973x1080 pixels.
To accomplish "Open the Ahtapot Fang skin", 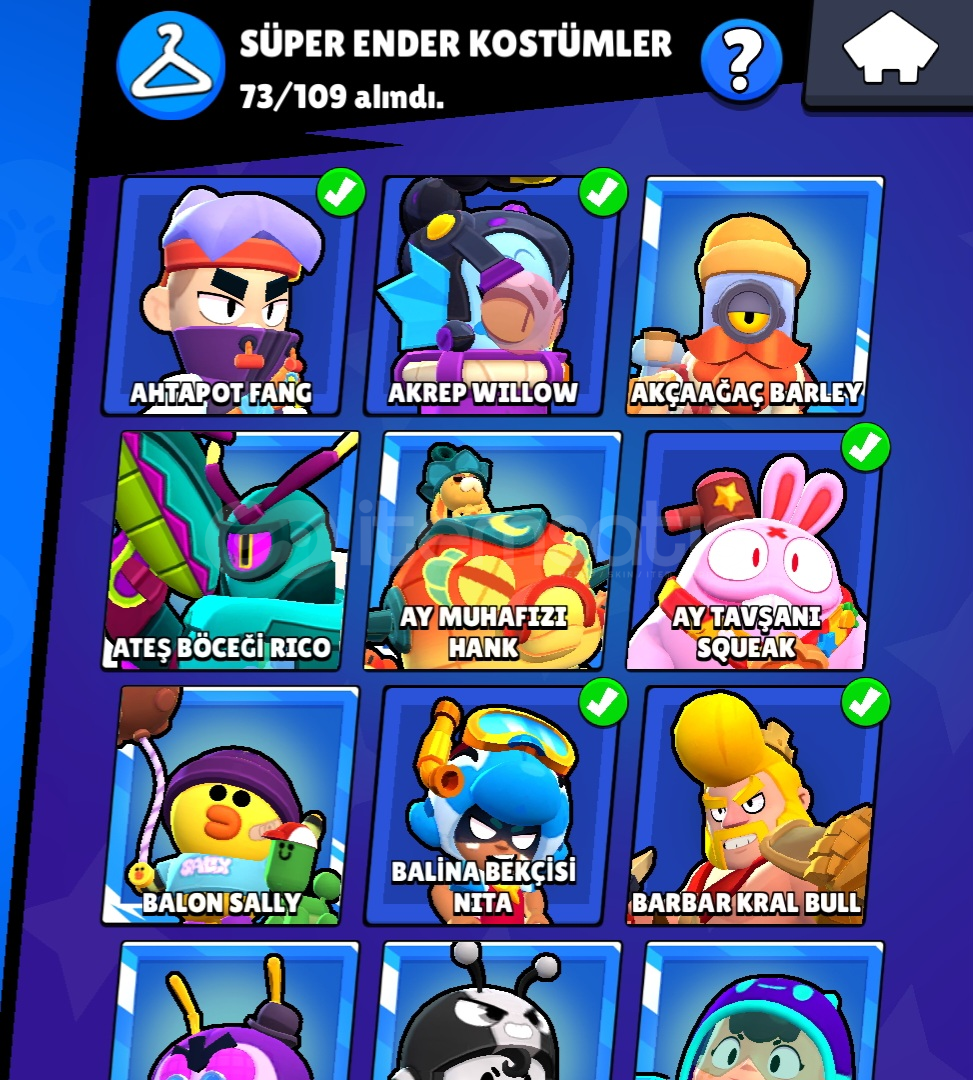I will (x=231, y=295).
